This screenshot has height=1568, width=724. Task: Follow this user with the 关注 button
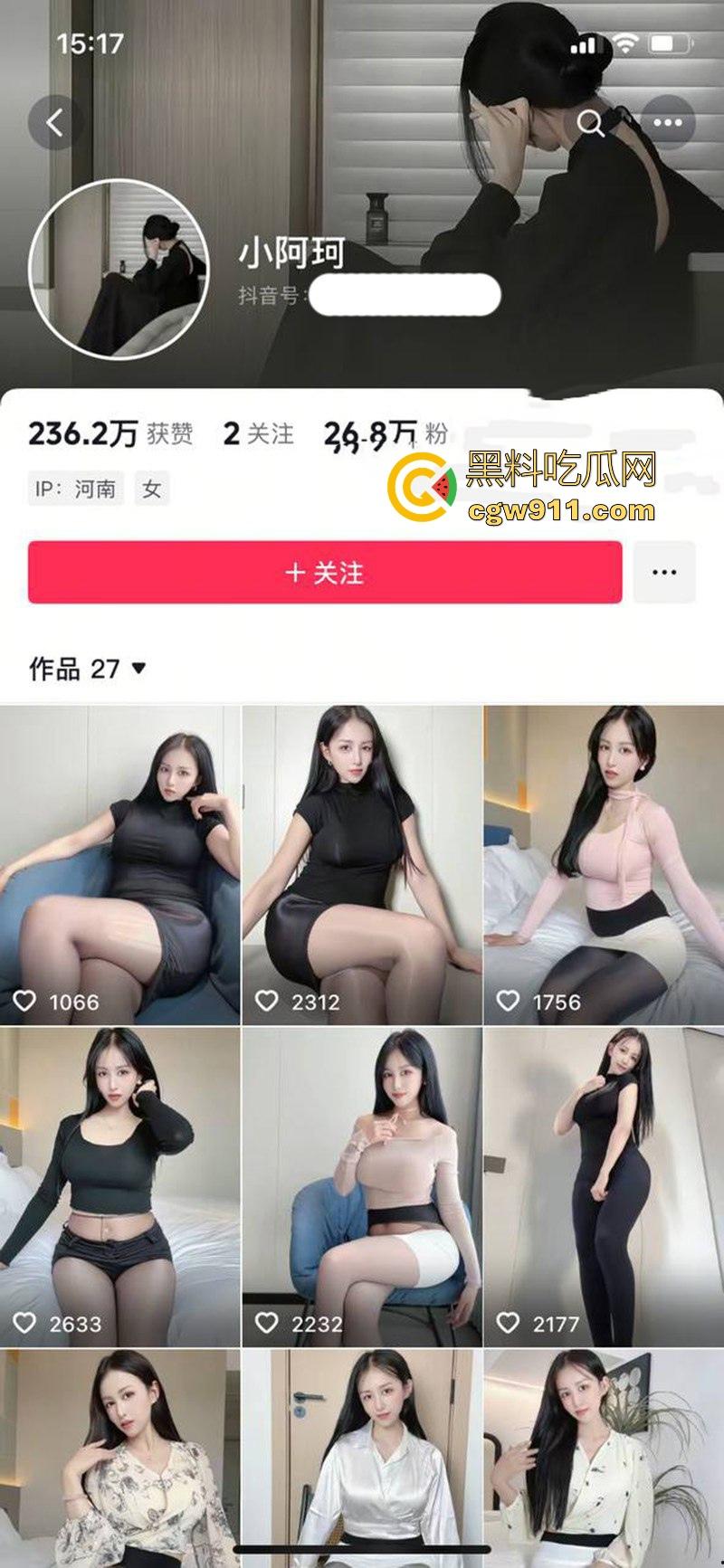325,573
